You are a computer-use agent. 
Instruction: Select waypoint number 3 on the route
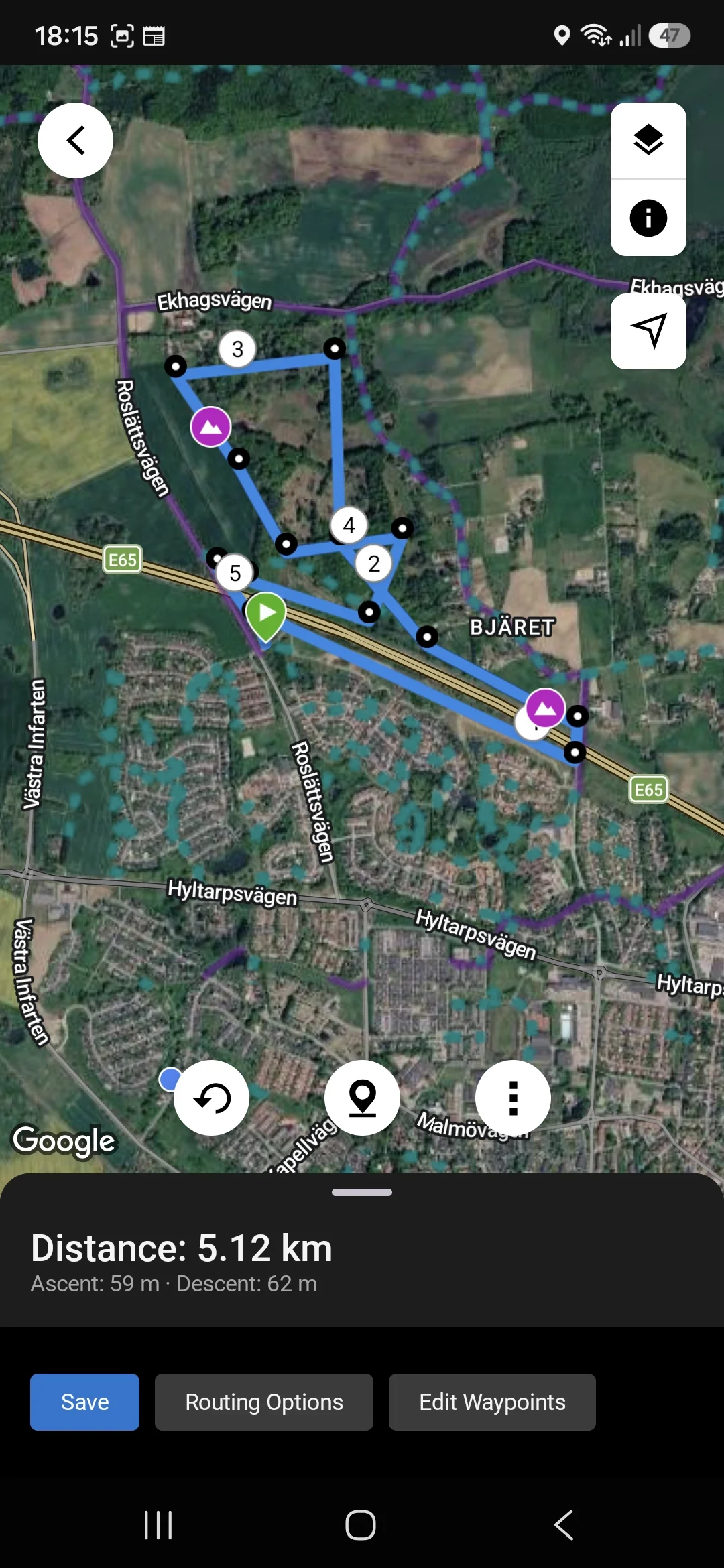[x=237, y=348]
